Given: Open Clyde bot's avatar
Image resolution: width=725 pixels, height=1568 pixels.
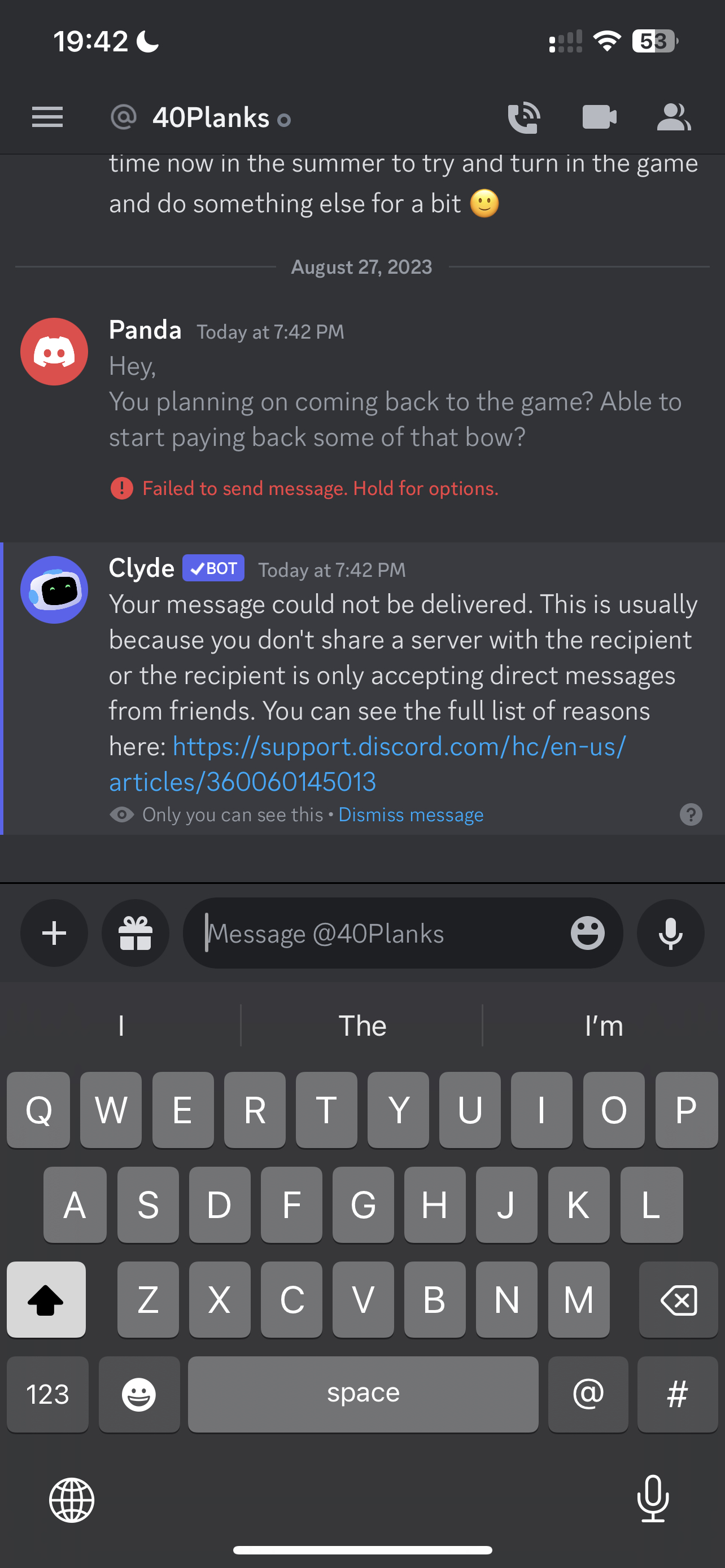Looking at the screenshot, I should click(x=54, y=589).
